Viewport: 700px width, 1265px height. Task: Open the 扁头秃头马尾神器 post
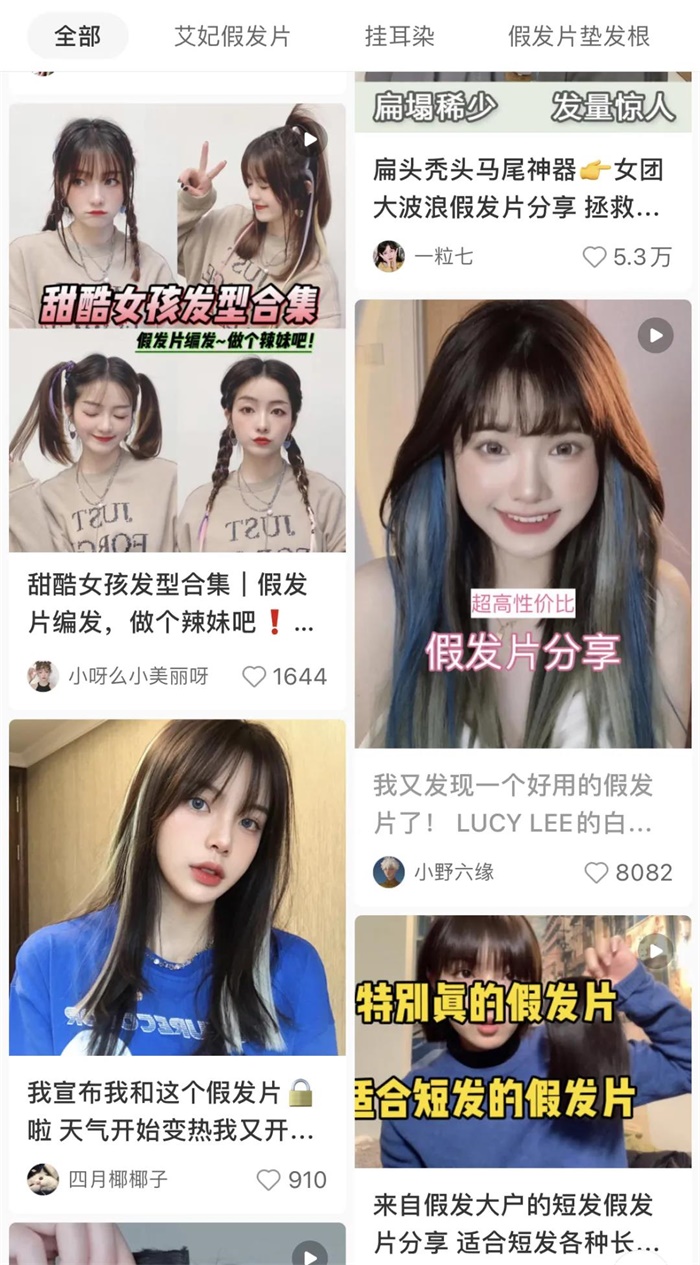point(522,188)
